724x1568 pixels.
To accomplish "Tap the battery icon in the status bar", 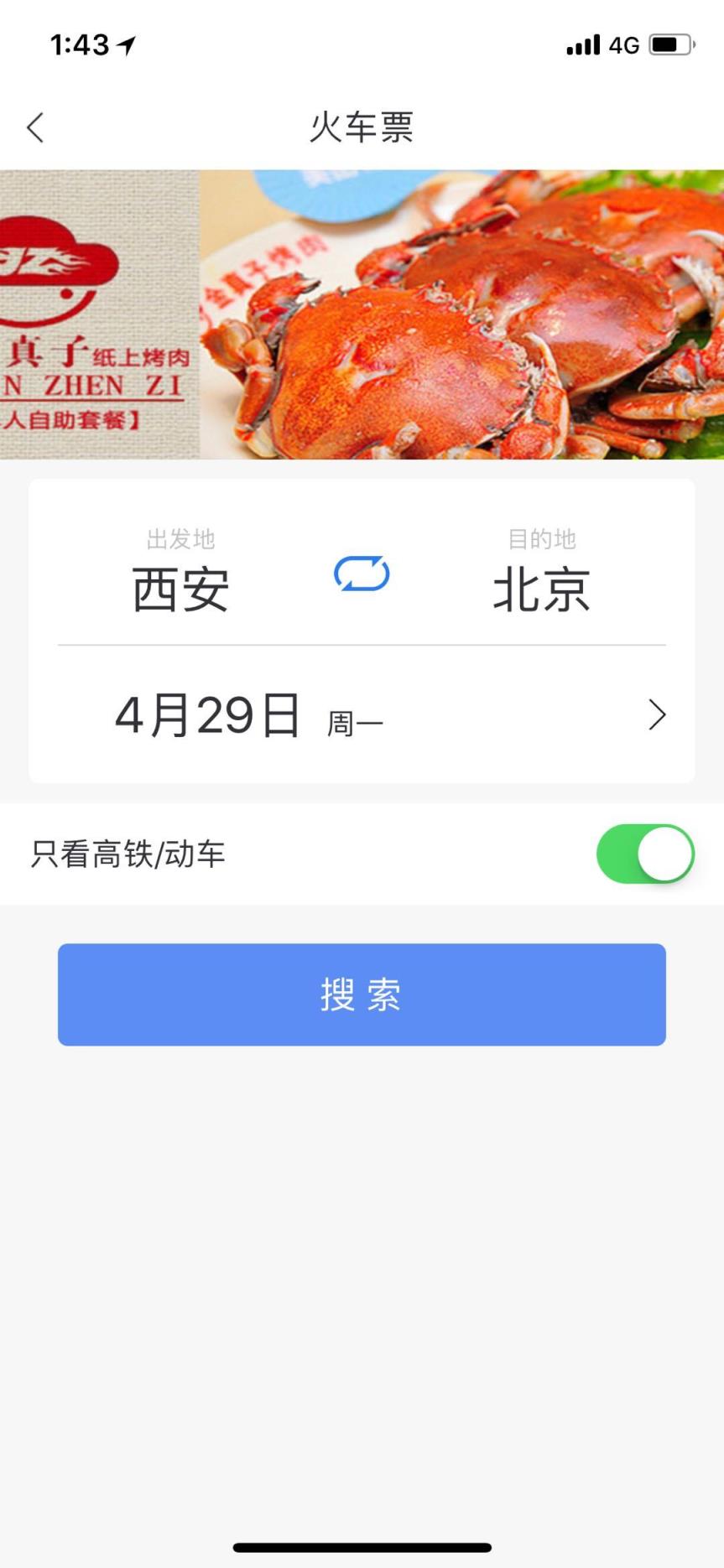I will click(671, 46).
